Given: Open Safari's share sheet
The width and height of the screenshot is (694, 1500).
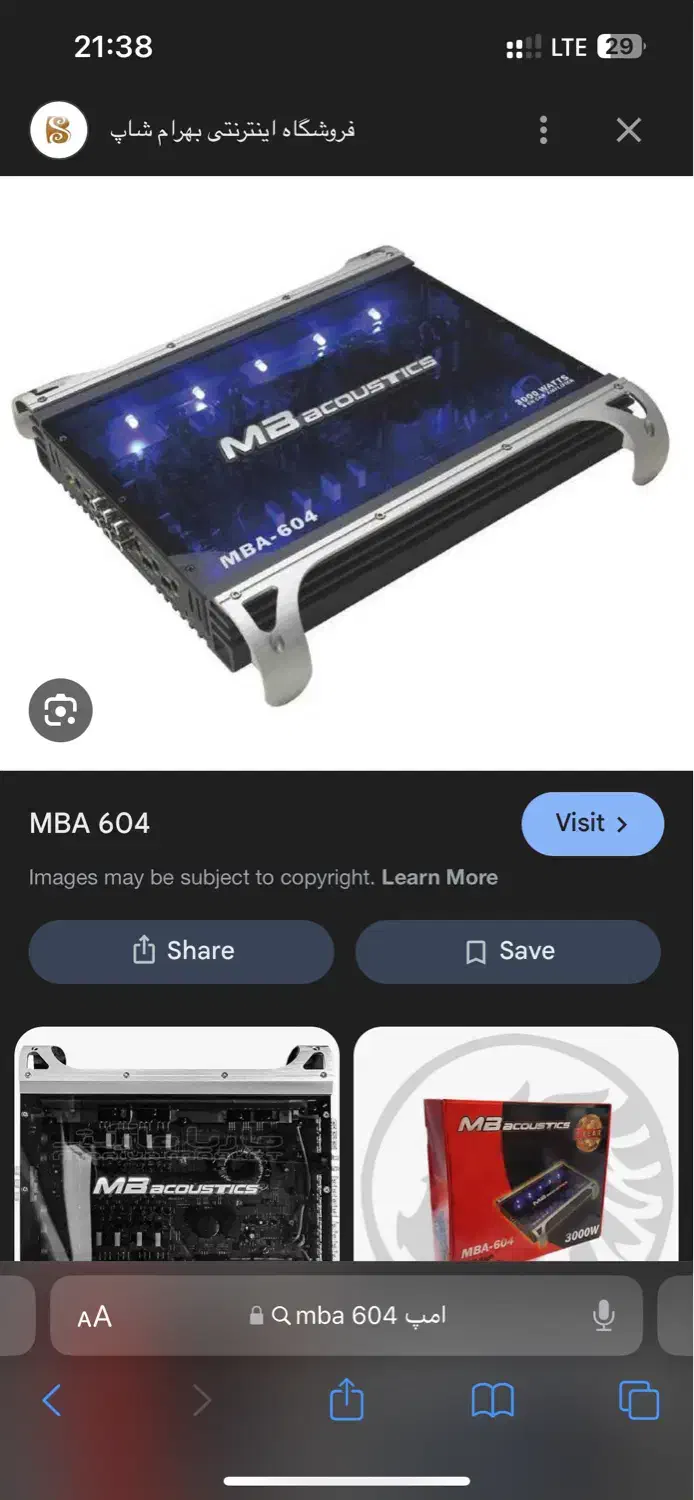Looking at the screenshot, I should tap(346, 1400).
